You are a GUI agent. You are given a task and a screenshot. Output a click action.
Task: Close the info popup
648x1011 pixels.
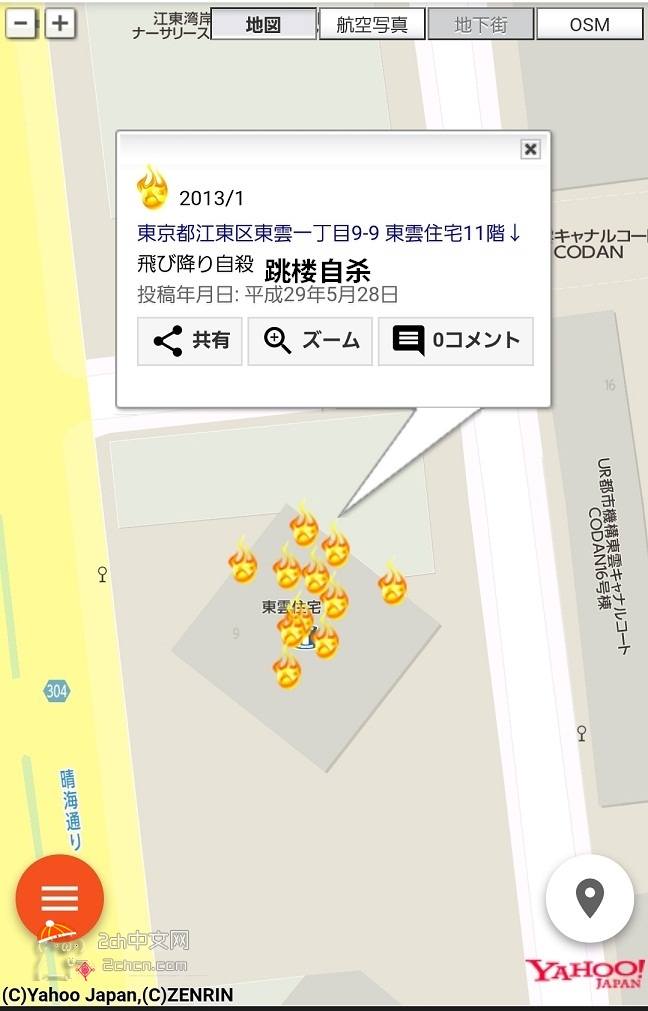(x=530, y=149)
